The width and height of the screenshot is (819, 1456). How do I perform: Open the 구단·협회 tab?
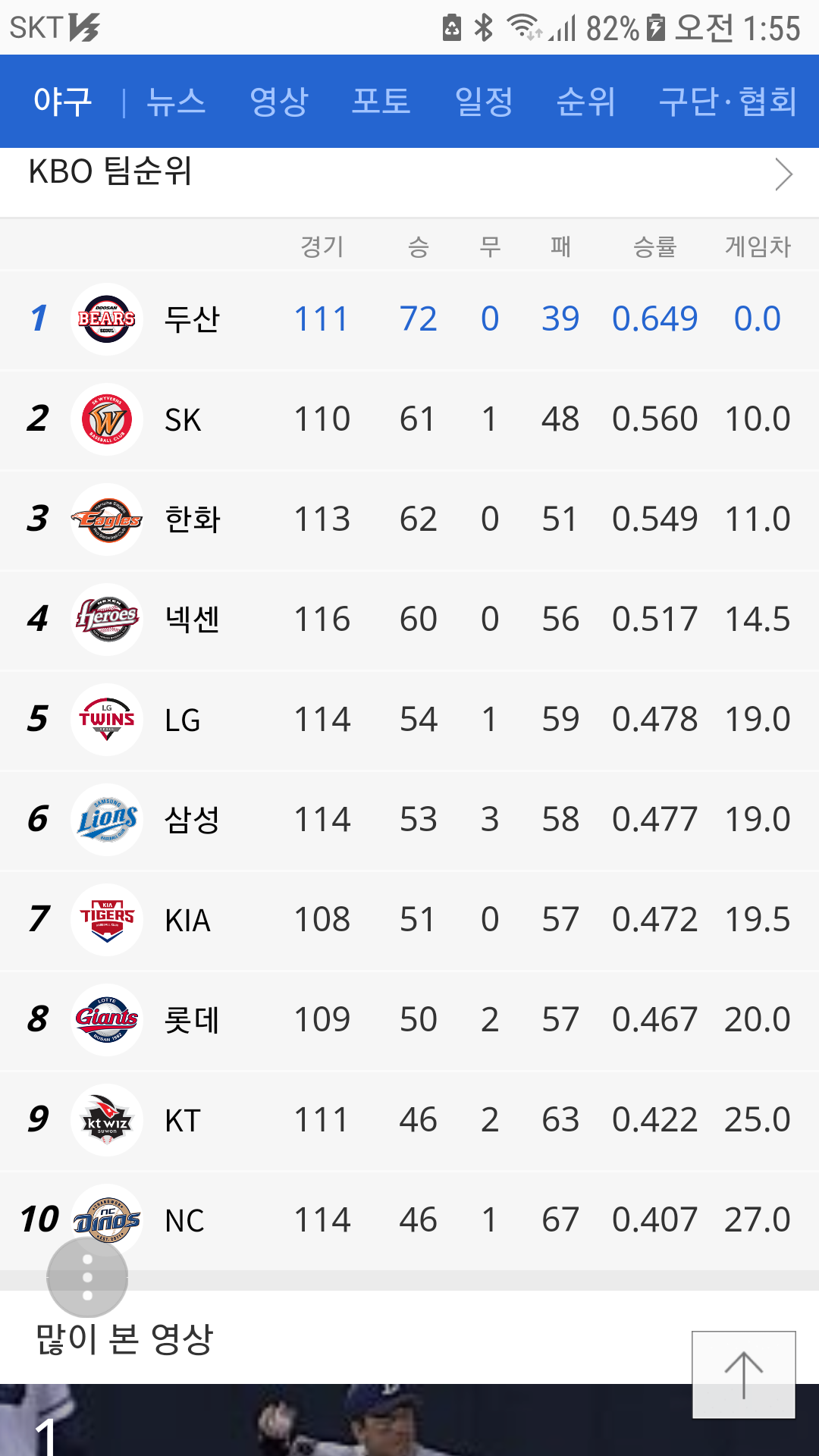tap(728, 102)
